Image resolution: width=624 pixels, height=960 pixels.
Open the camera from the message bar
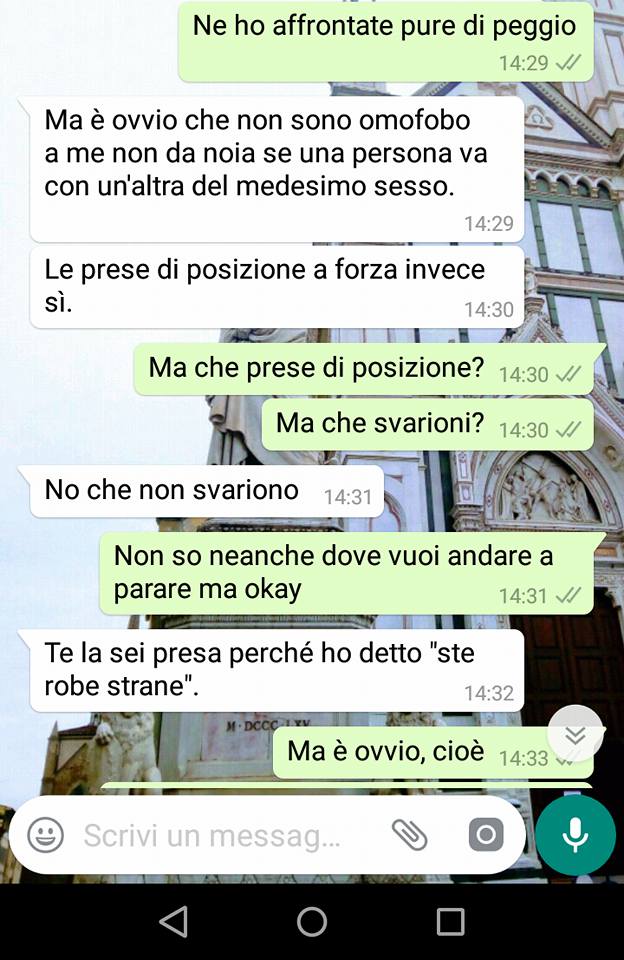click(485, 835)
